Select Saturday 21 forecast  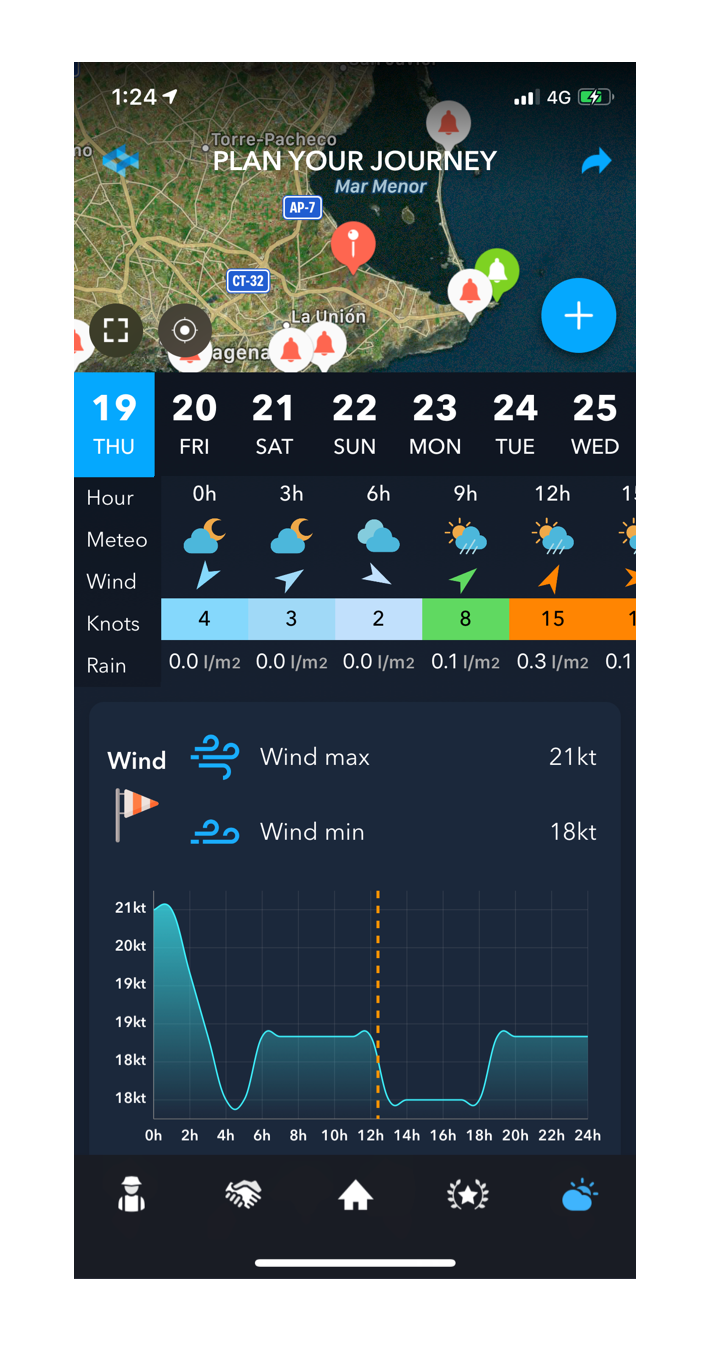tap(273, 424)
